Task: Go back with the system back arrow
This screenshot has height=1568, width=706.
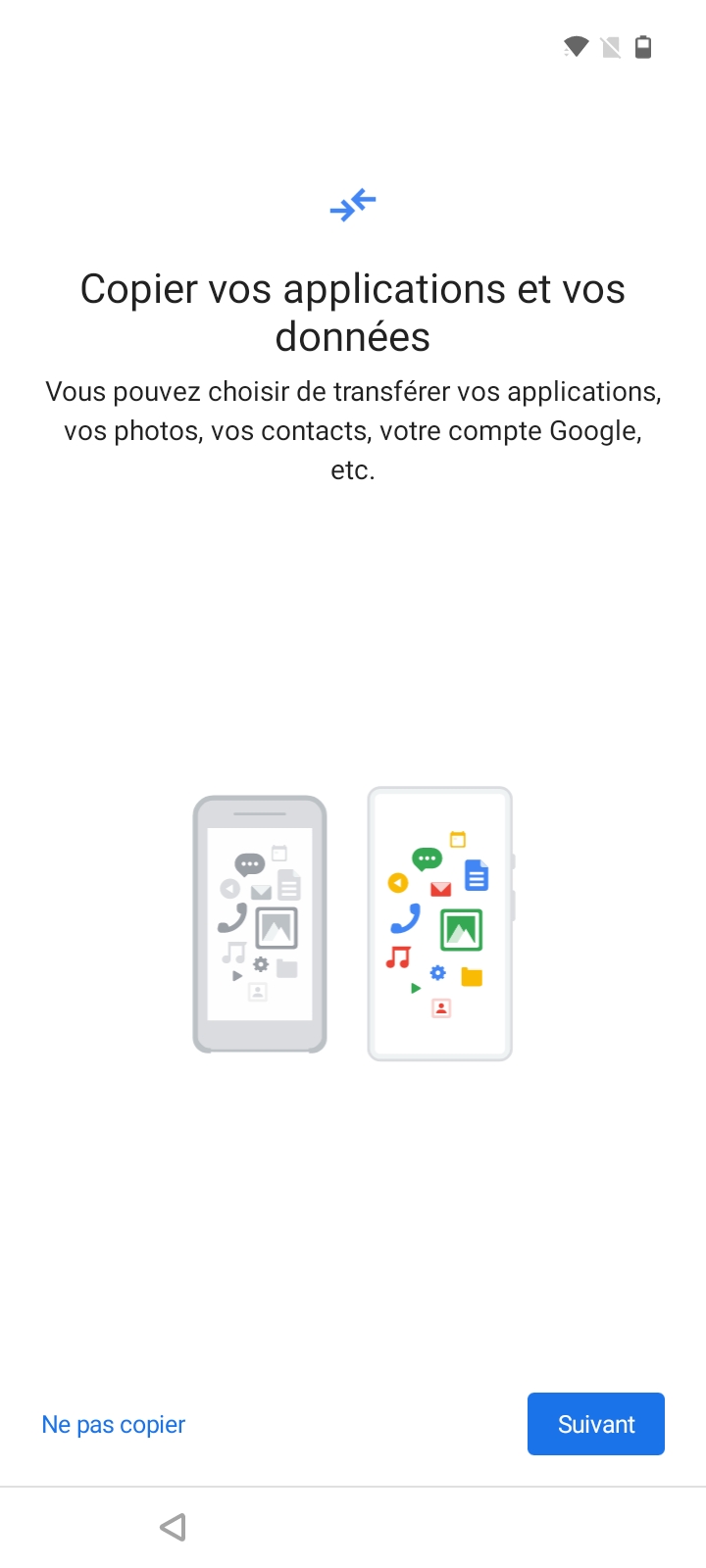Action: (174, 1527)
